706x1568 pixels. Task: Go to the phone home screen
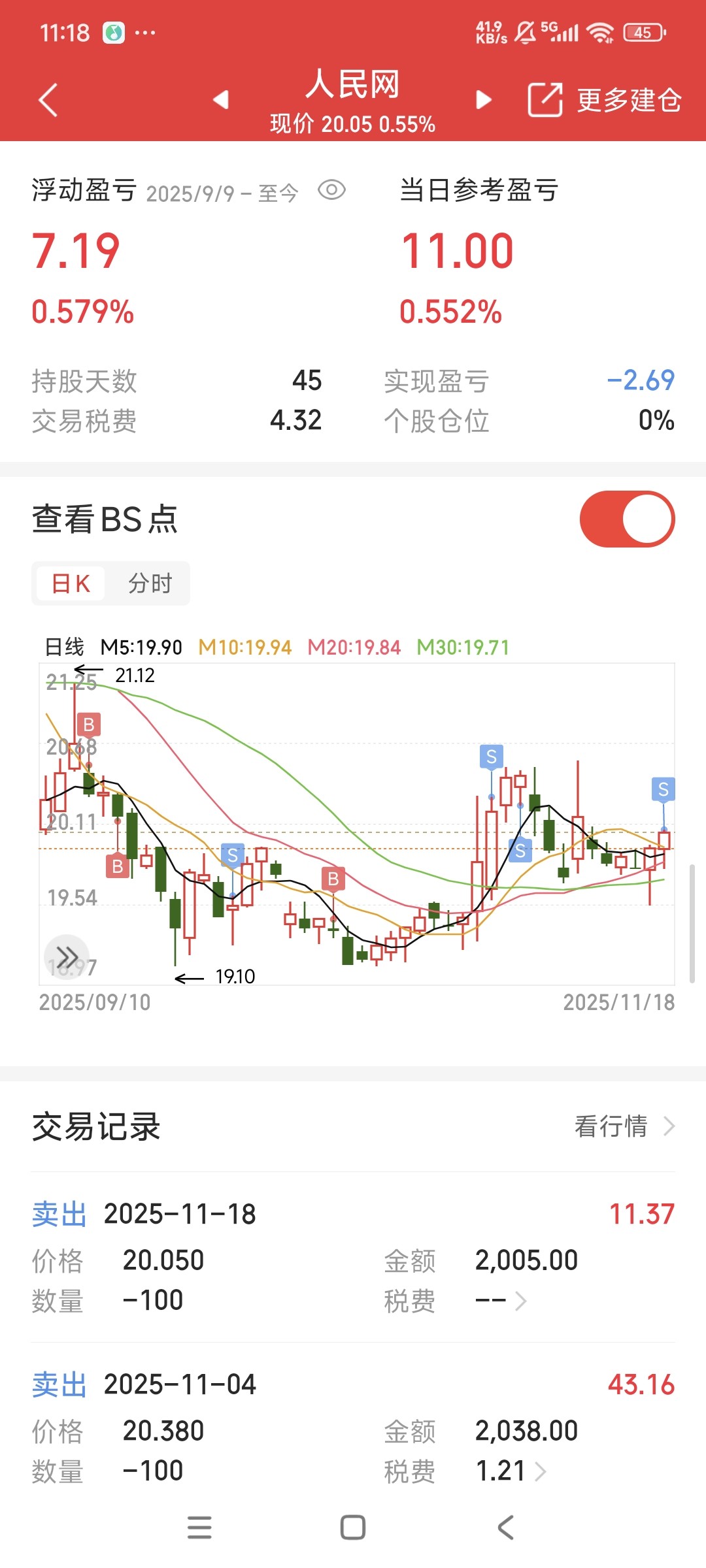coord(353,1527)
